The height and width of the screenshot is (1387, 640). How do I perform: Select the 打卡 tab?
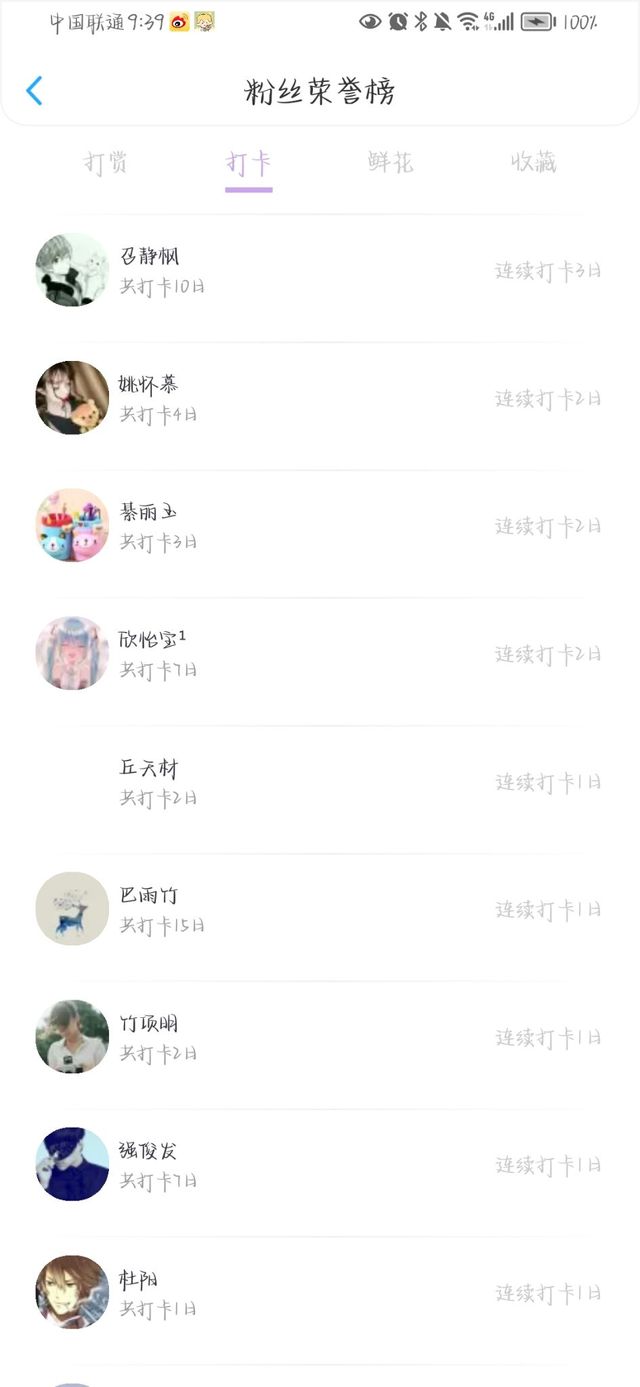(x=249, y=163)
